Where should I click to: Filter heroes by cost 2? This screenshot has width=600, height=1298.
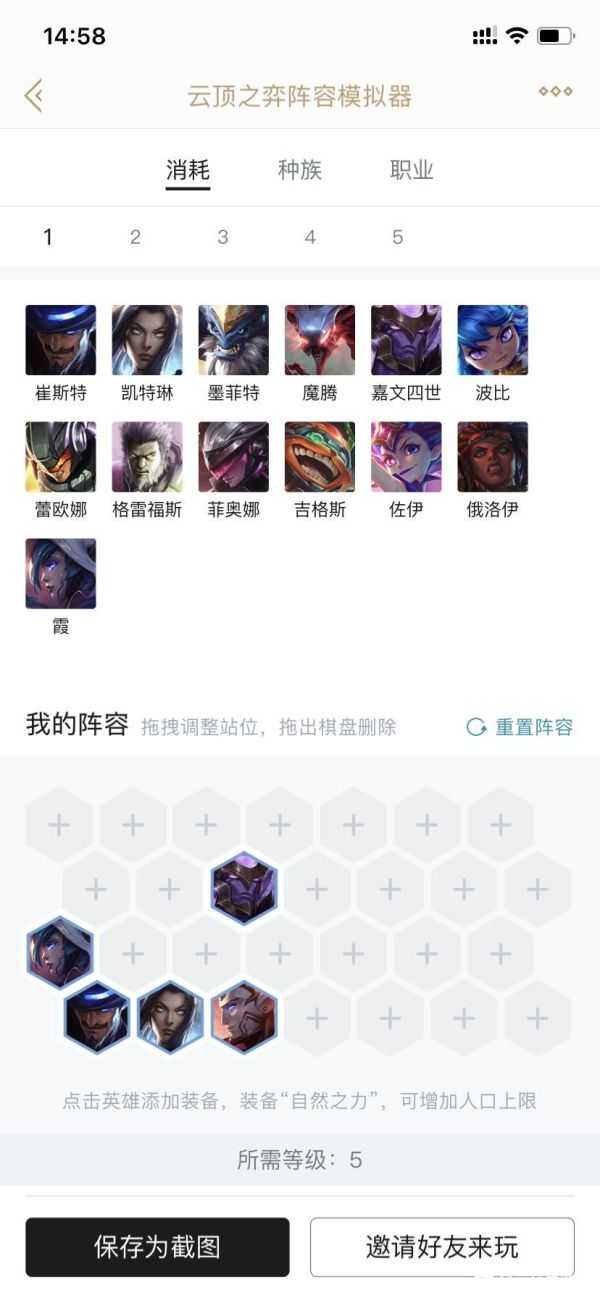point(135,237)
